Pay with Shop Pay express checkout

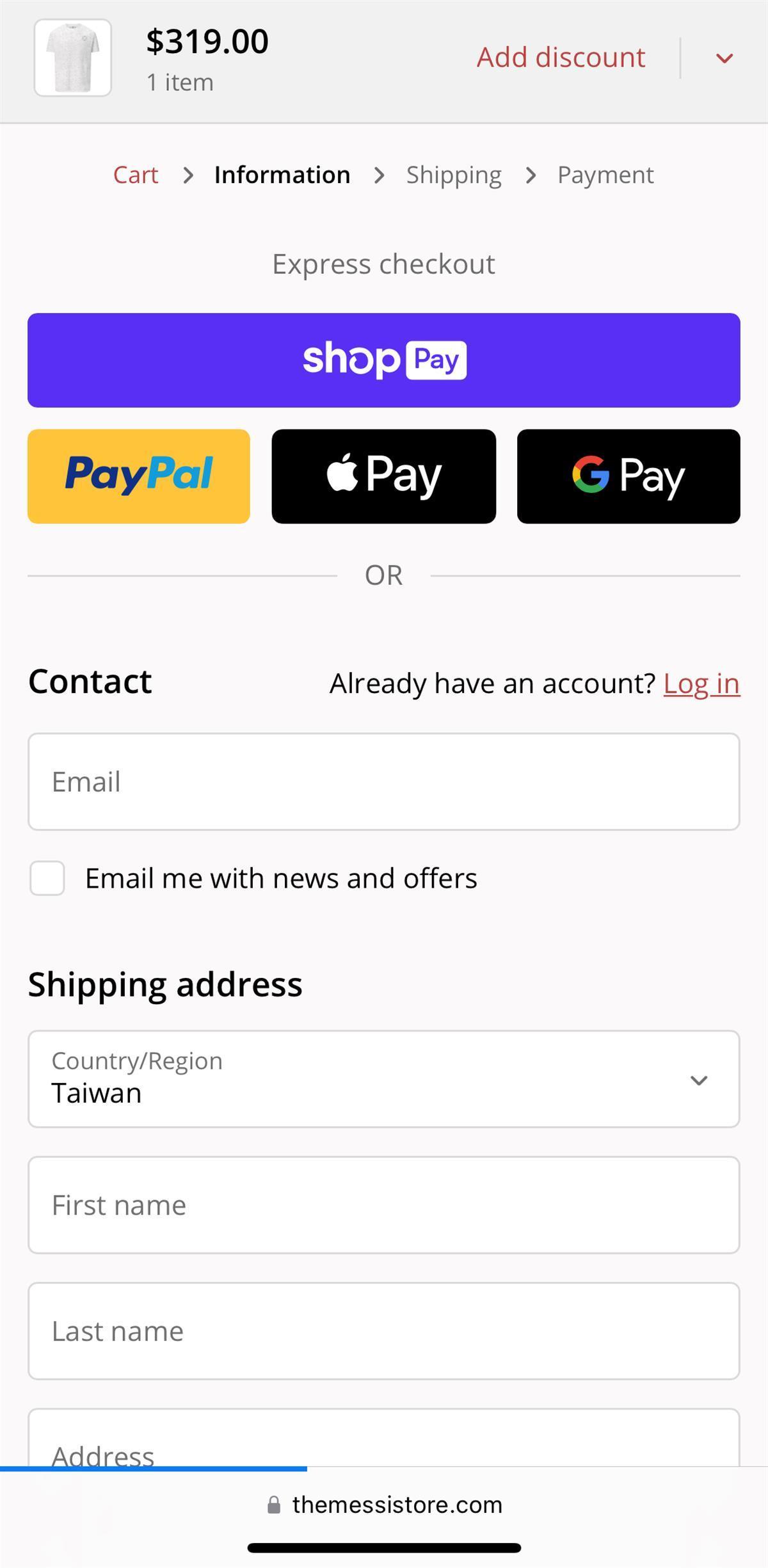pyautogui.click(x=383, y=360)
